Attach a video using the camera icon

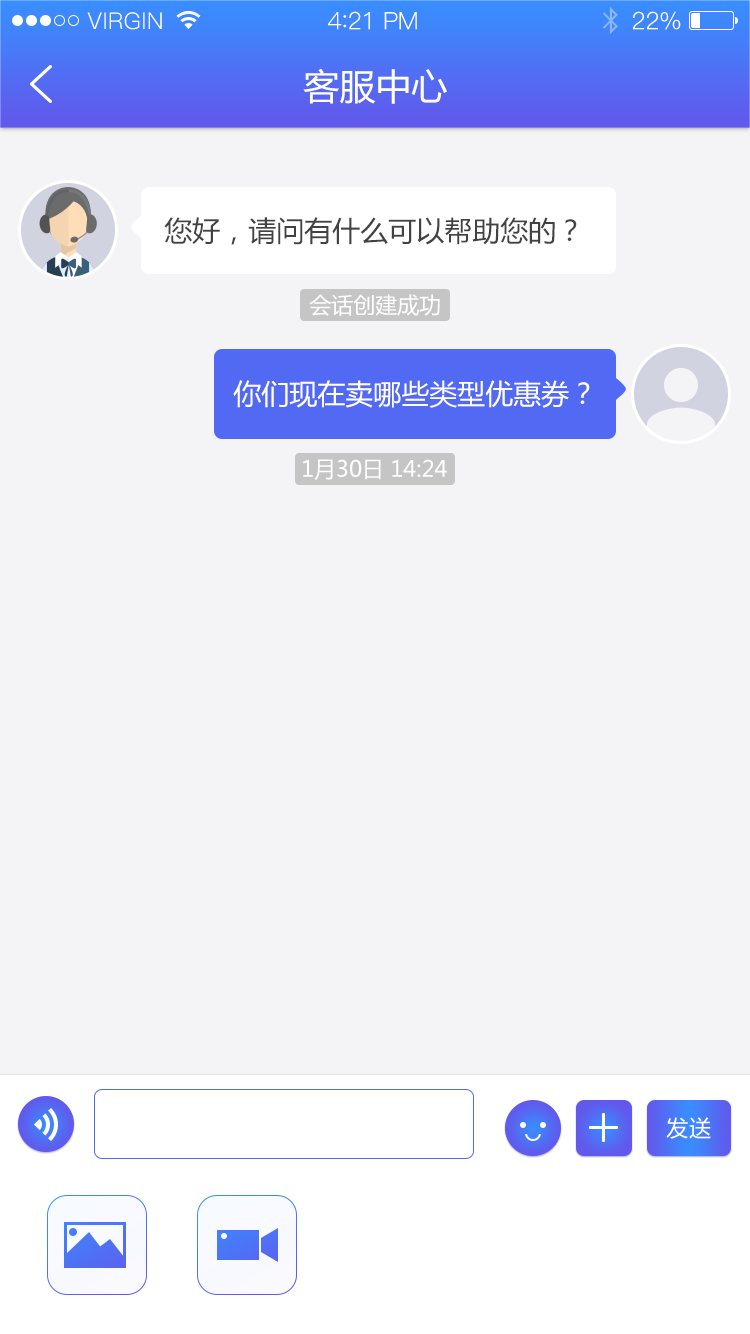tap(247, 1245)
